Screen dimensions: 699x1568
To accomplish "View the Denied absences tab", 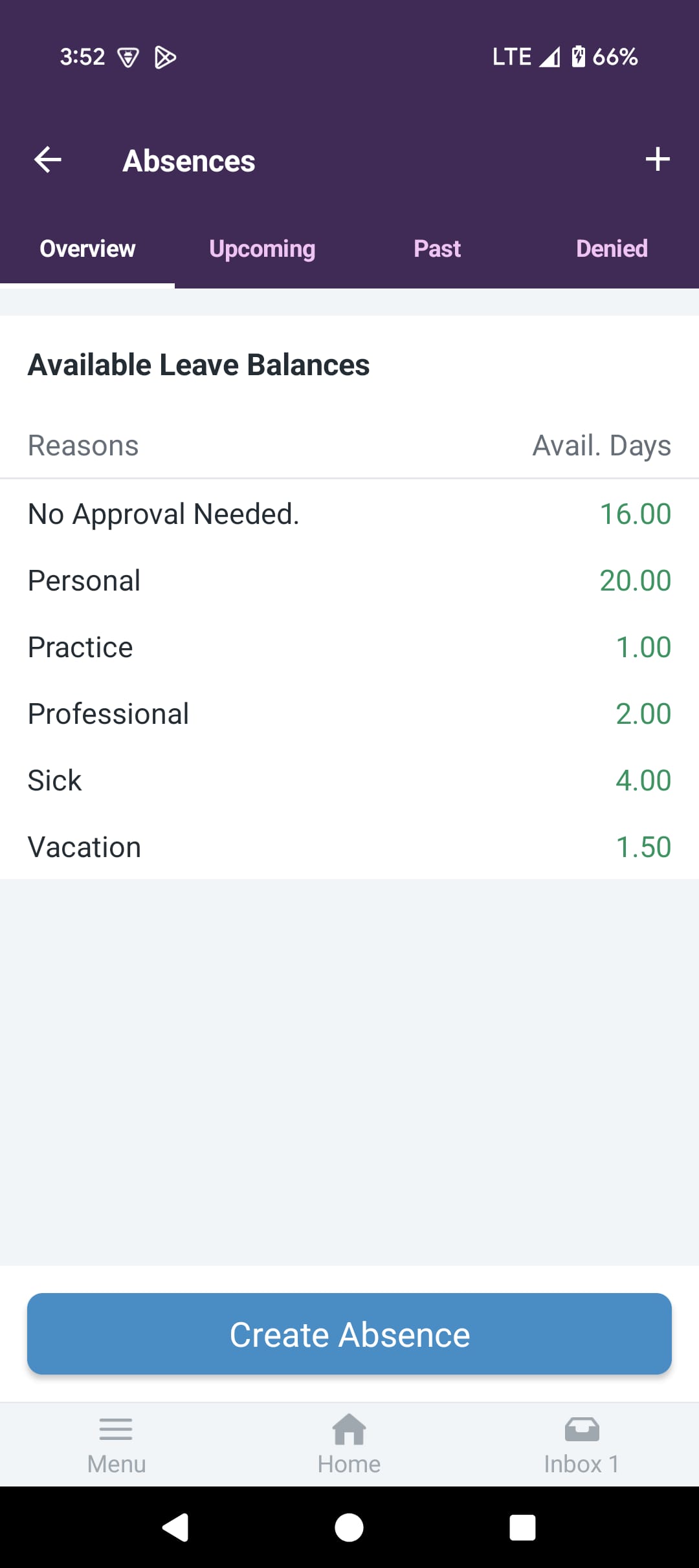I will [x=611, y=248].
